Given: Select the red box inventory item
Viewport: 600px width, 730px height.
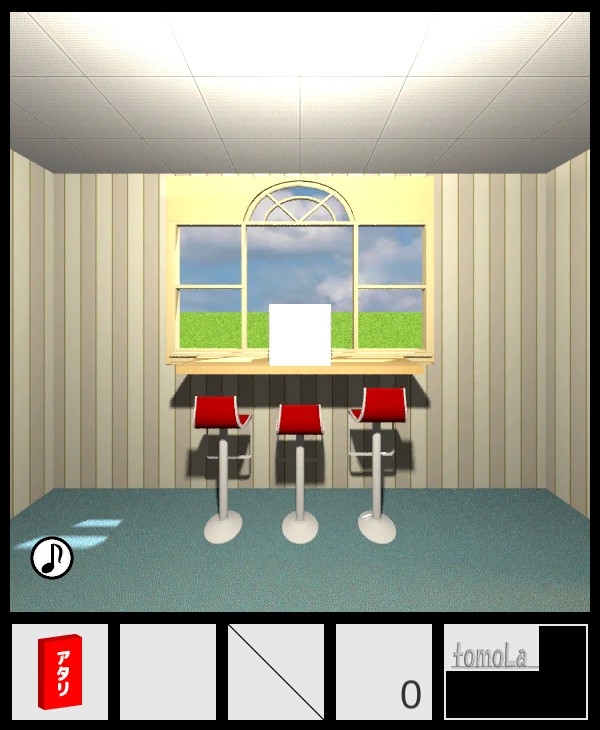Looking at the screenshot, I should pyautogui.click(x=60, y=672).
